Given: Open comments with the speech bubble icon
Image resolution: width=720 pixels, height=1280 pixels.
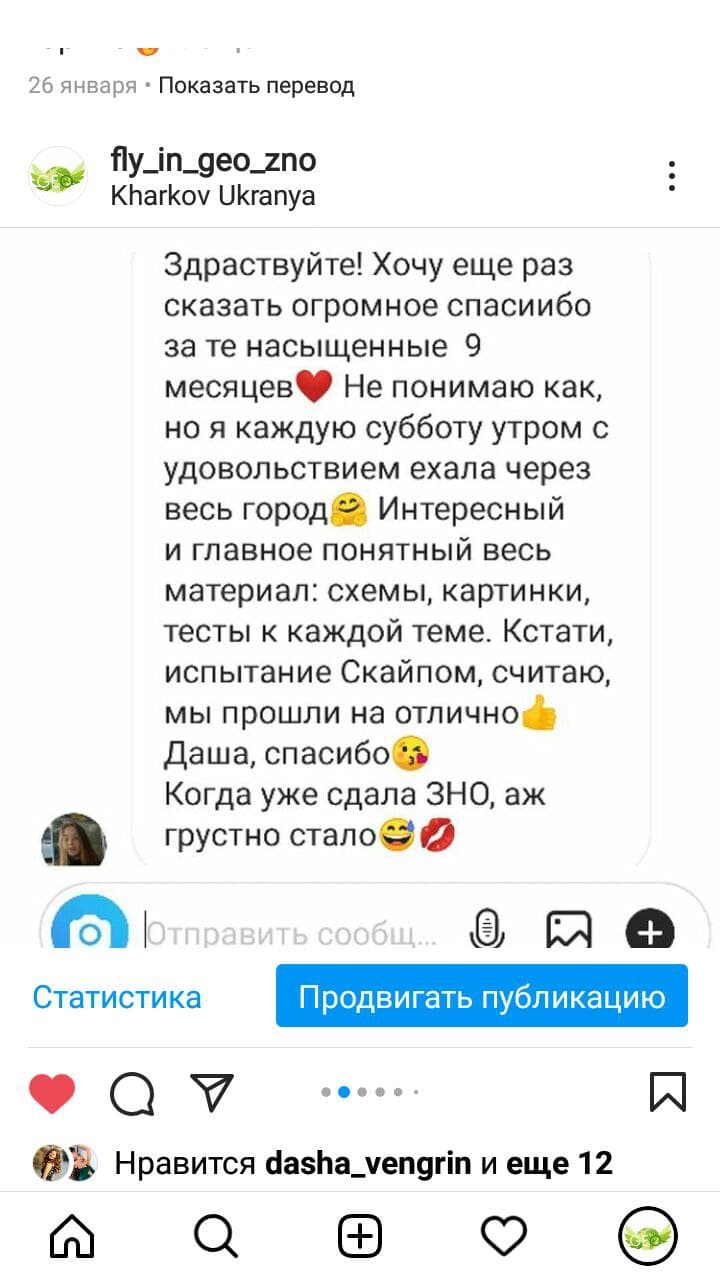Looking at the screenshot, I should coord(132,1093).
